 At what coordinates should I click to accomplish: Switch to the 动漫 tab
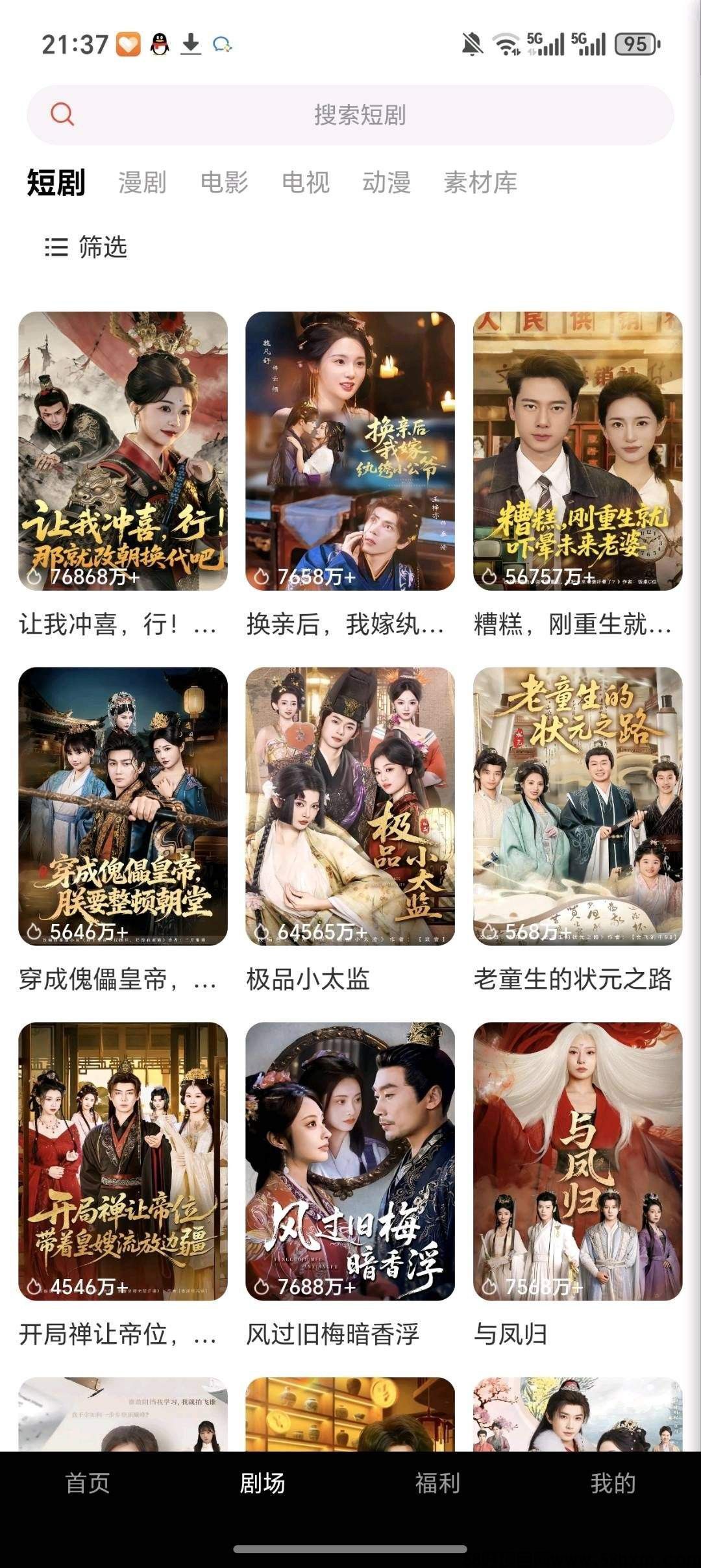pyautogui.click(x=387, y=182)
